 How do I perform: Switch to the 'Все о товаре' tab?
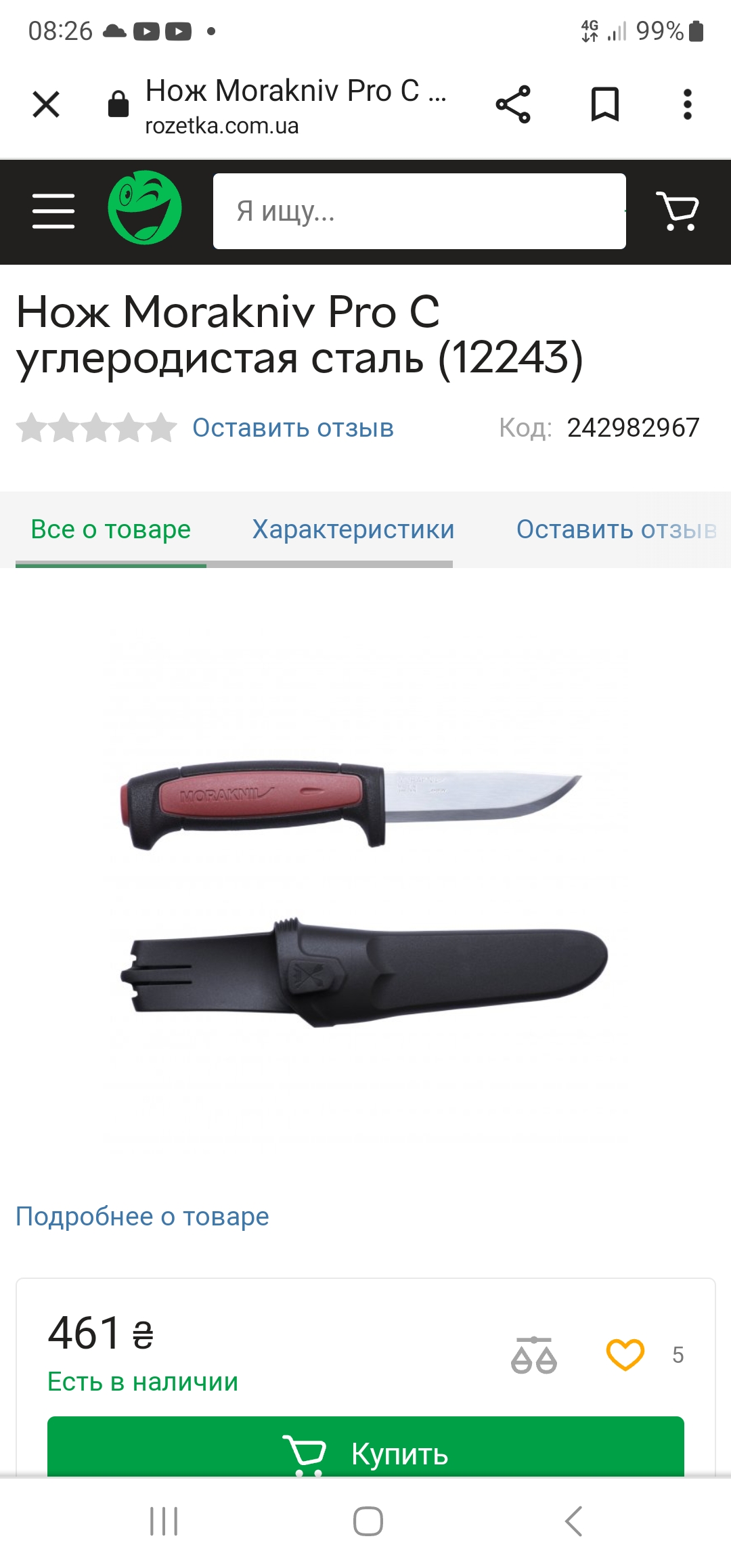click(111, 529)
